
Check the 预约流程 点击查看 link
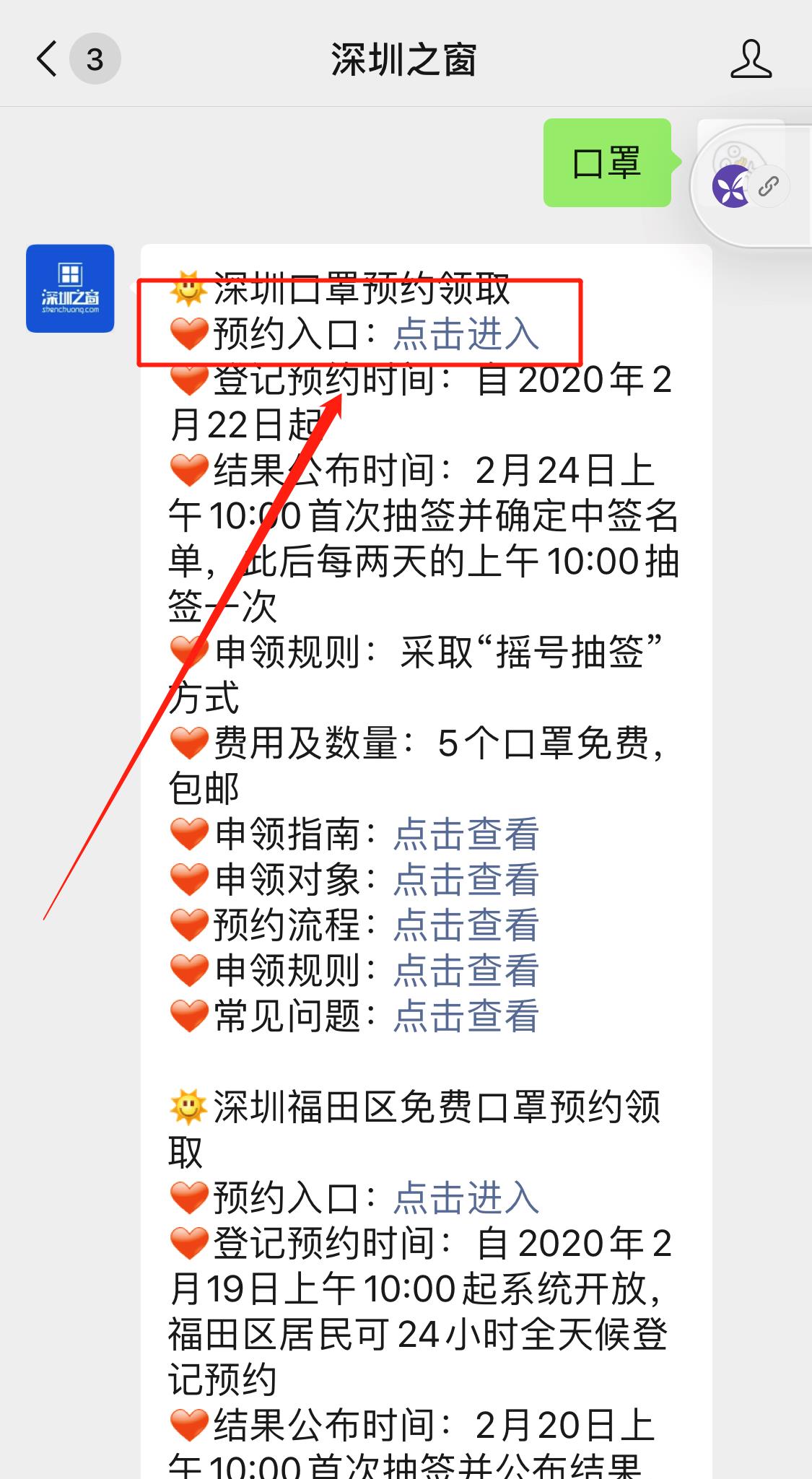466,925
